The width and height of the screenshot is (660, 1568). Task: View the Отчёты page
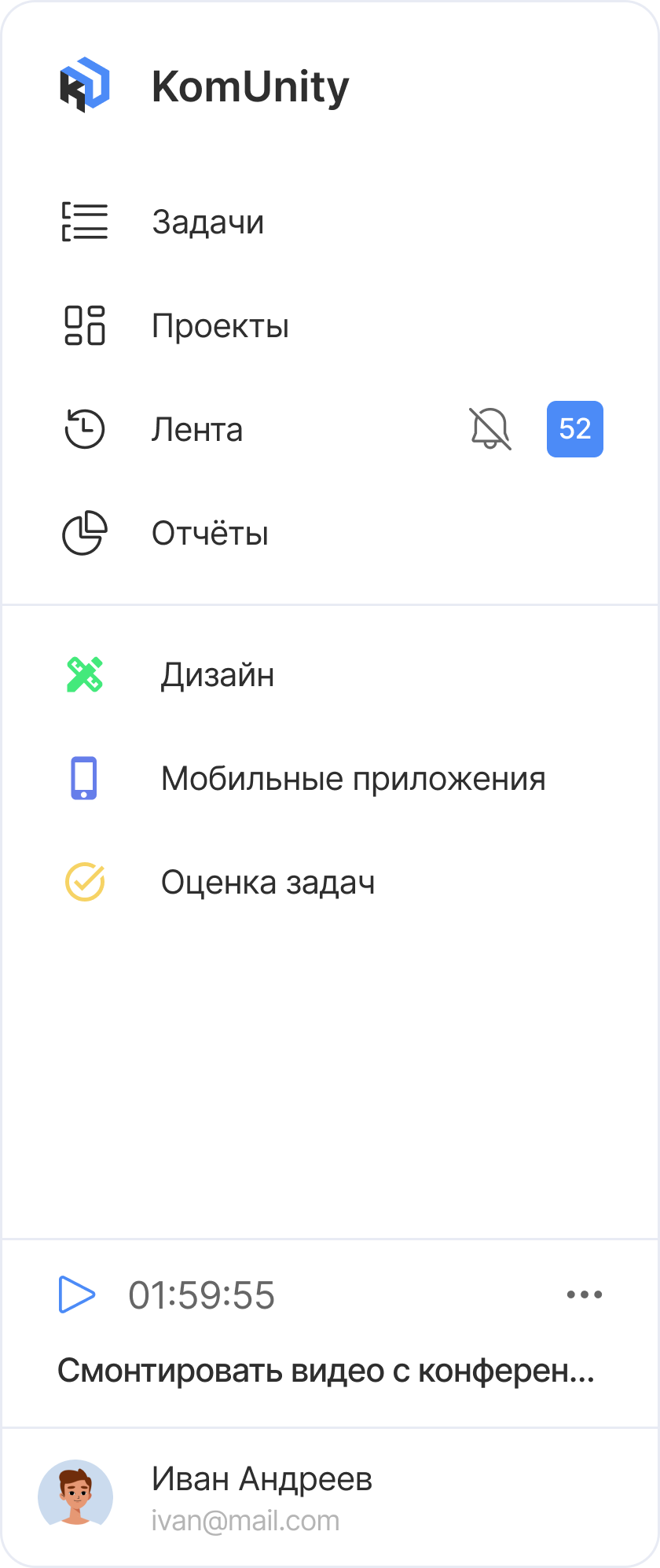coord(210,534)
